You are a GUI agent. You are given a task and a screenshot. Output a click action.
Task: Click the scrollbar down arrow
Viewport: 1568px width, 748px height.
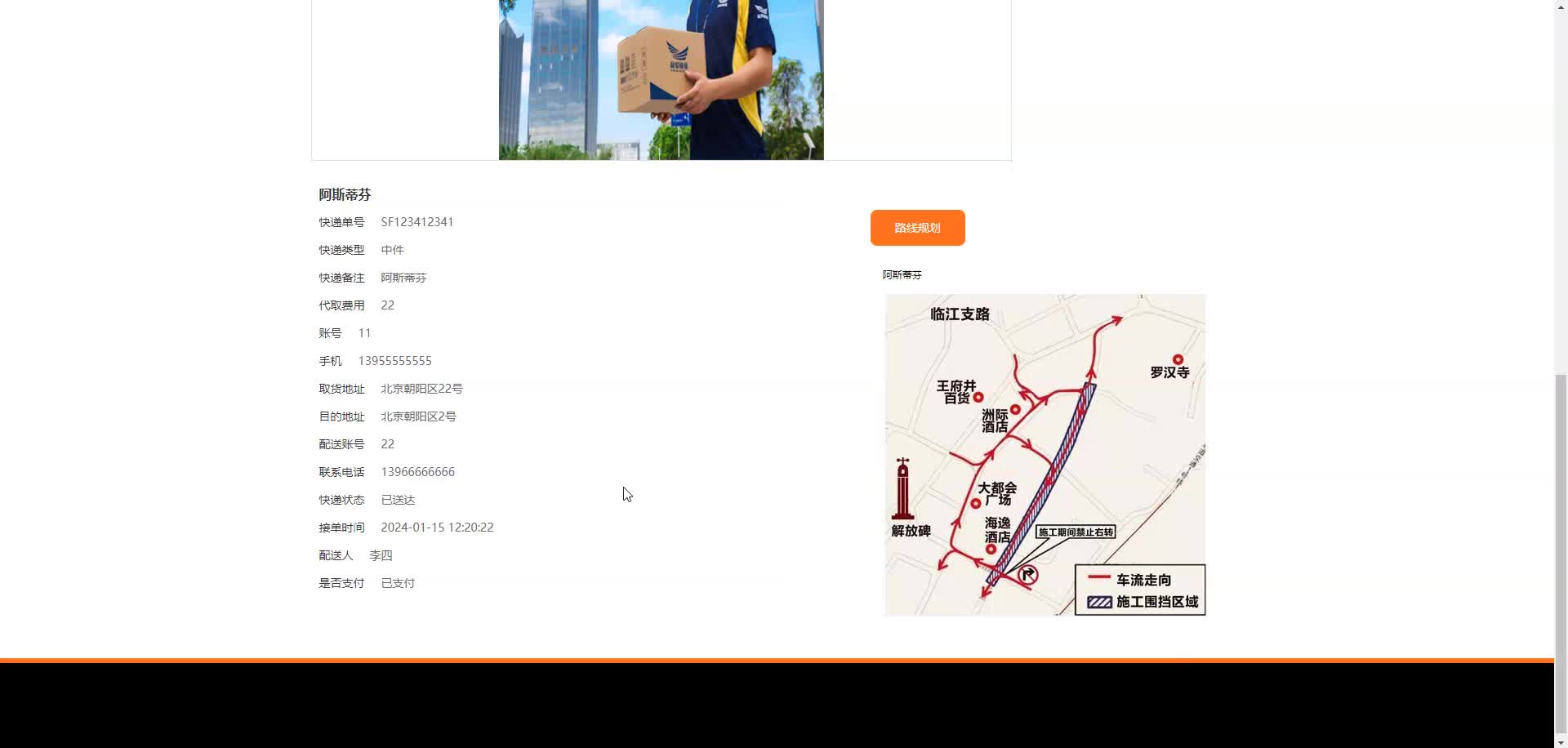tap(1561, 741)
